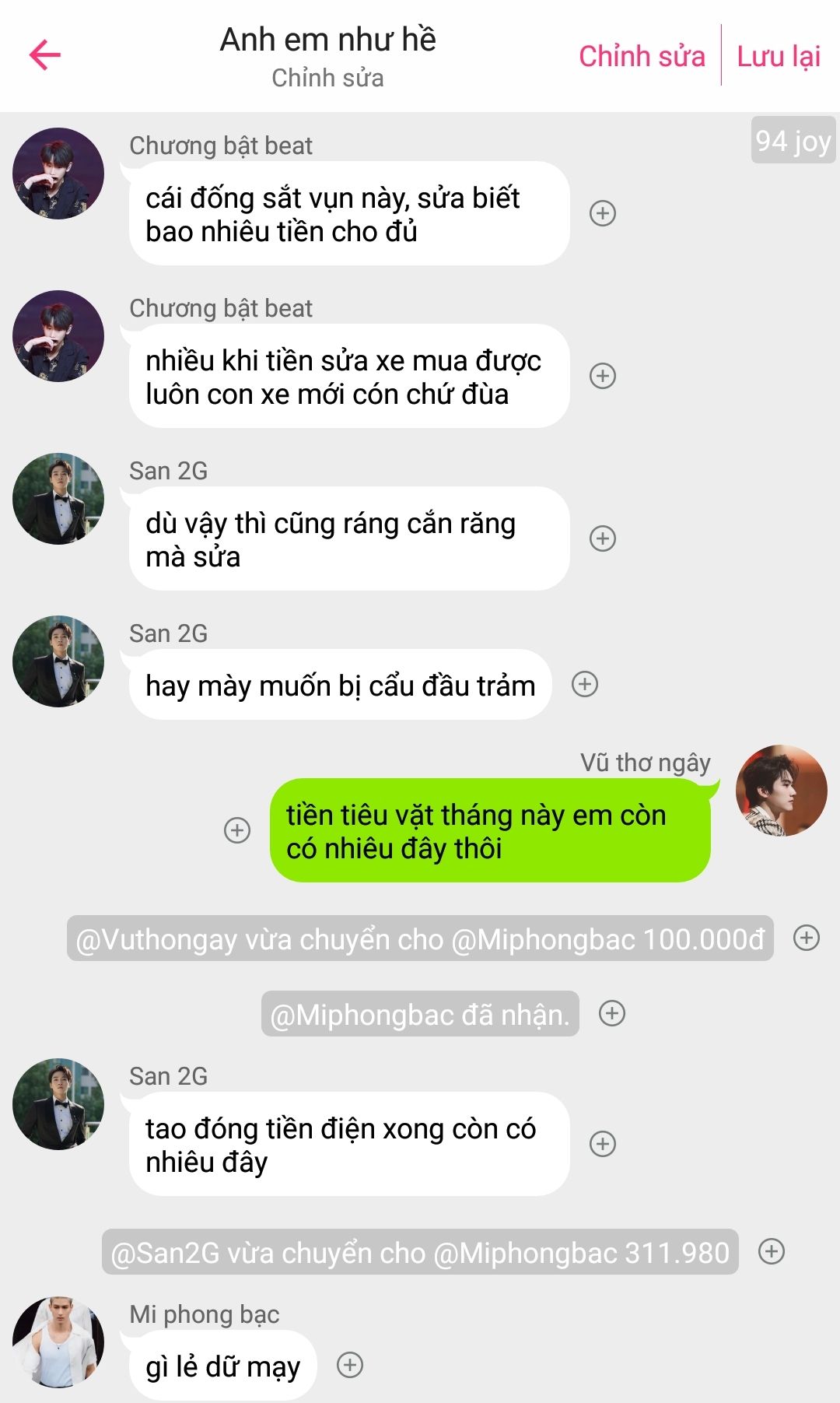
Task: Tap plus beside 'hay mày muốn bị cẩu' message
Action: 585,684
